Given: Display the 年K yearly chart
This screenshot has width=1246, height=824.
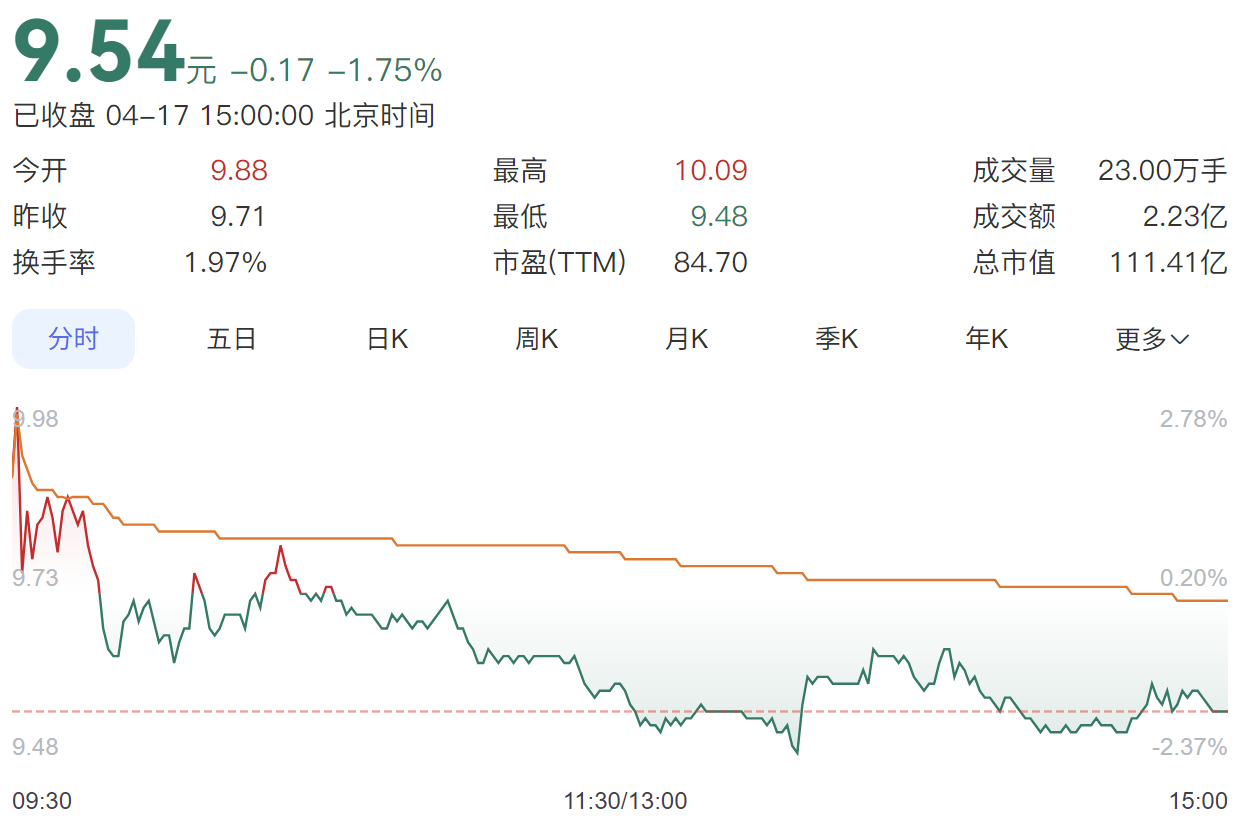Looking at the screenshot, I should (987, 339).
